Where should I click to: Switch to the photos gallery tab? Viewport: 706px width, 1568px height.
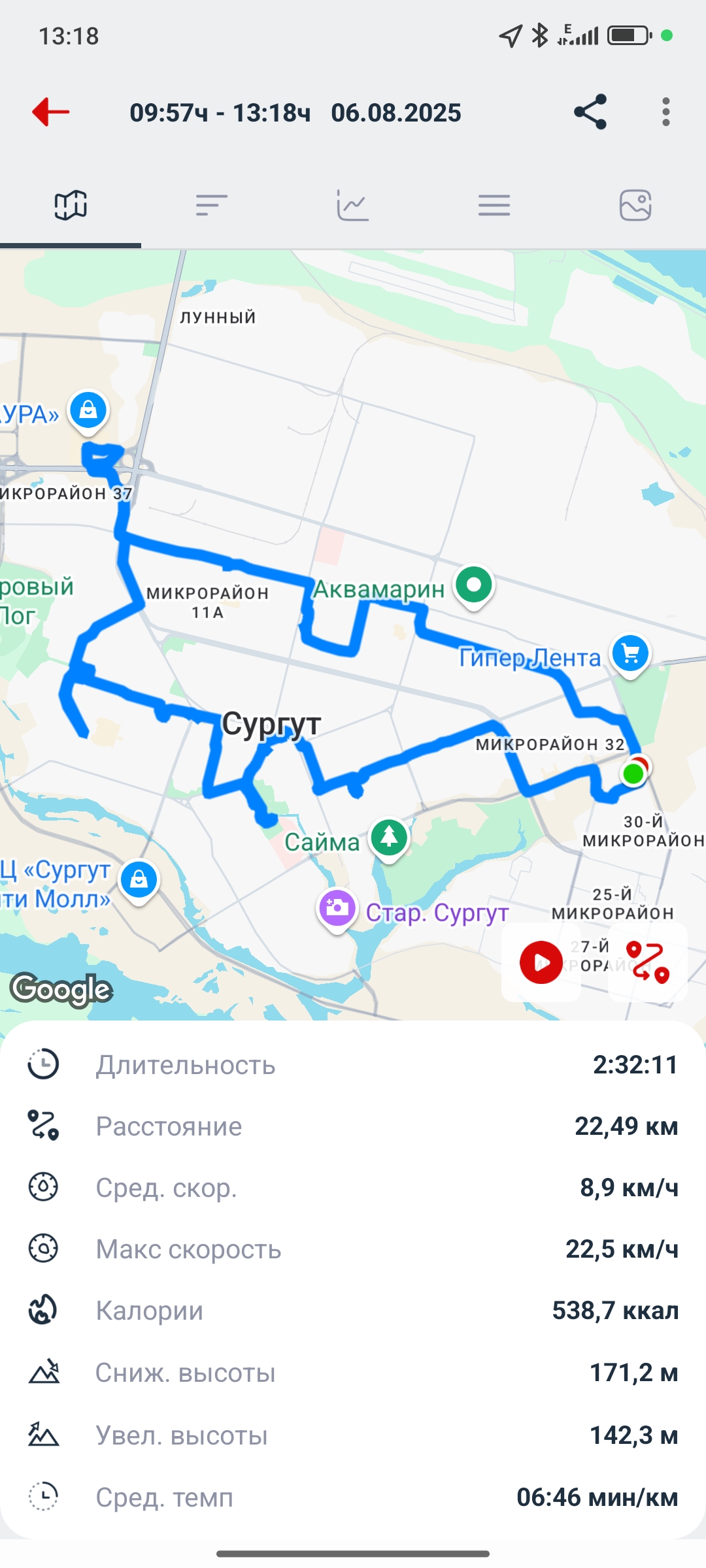(x=635, y=205)
